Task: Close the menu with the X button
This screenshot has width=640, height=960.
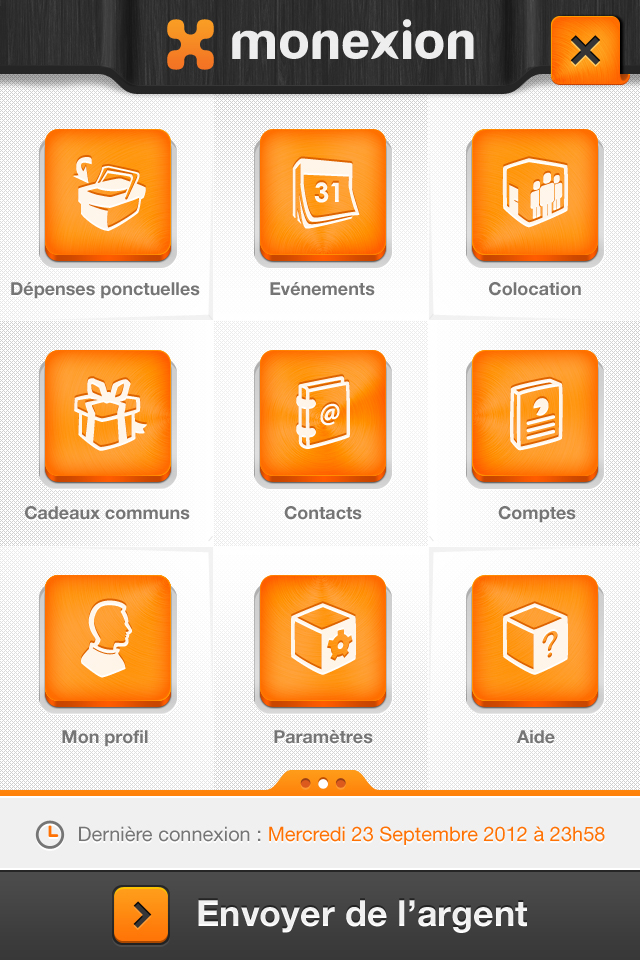Action: click(x=585, y=50)
